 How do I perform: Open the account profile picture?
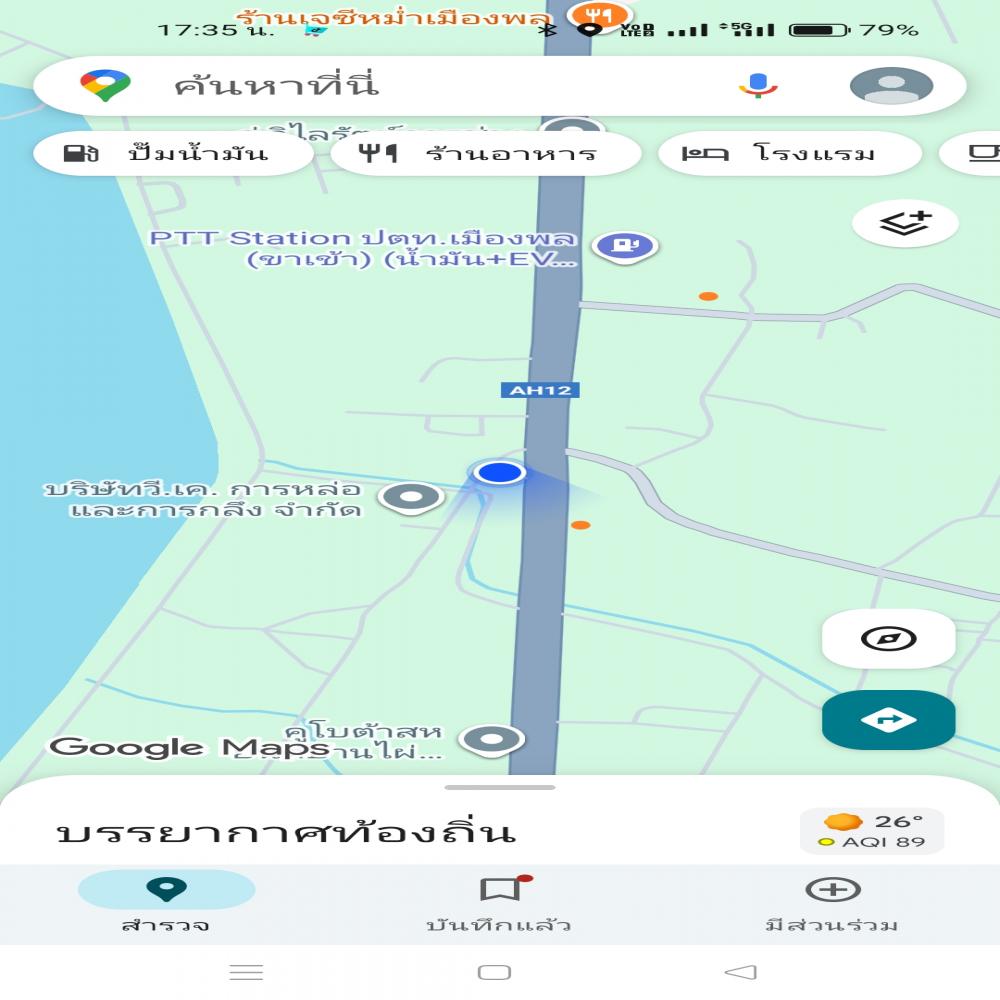point(891,86)
